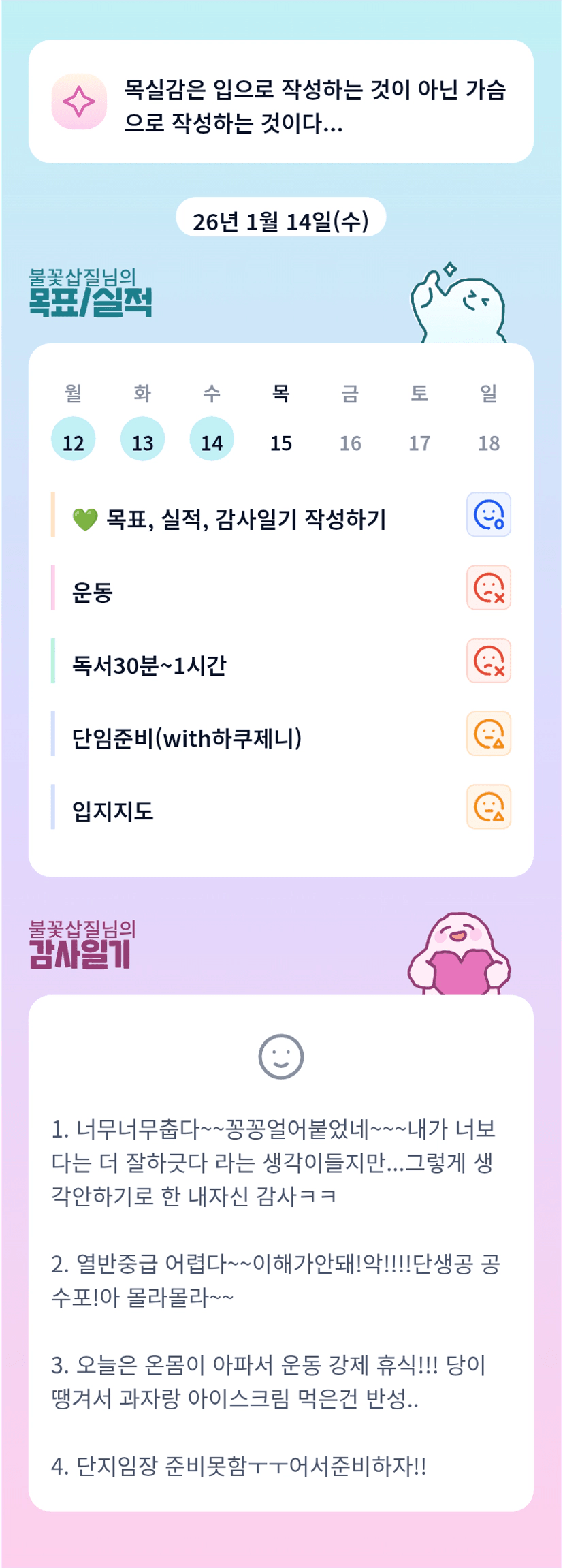Tap the status icon next to 독서30분~1시간
The width and height of the screenshot is (563, 1568).
pyautogui.click(x=489, y=661)
